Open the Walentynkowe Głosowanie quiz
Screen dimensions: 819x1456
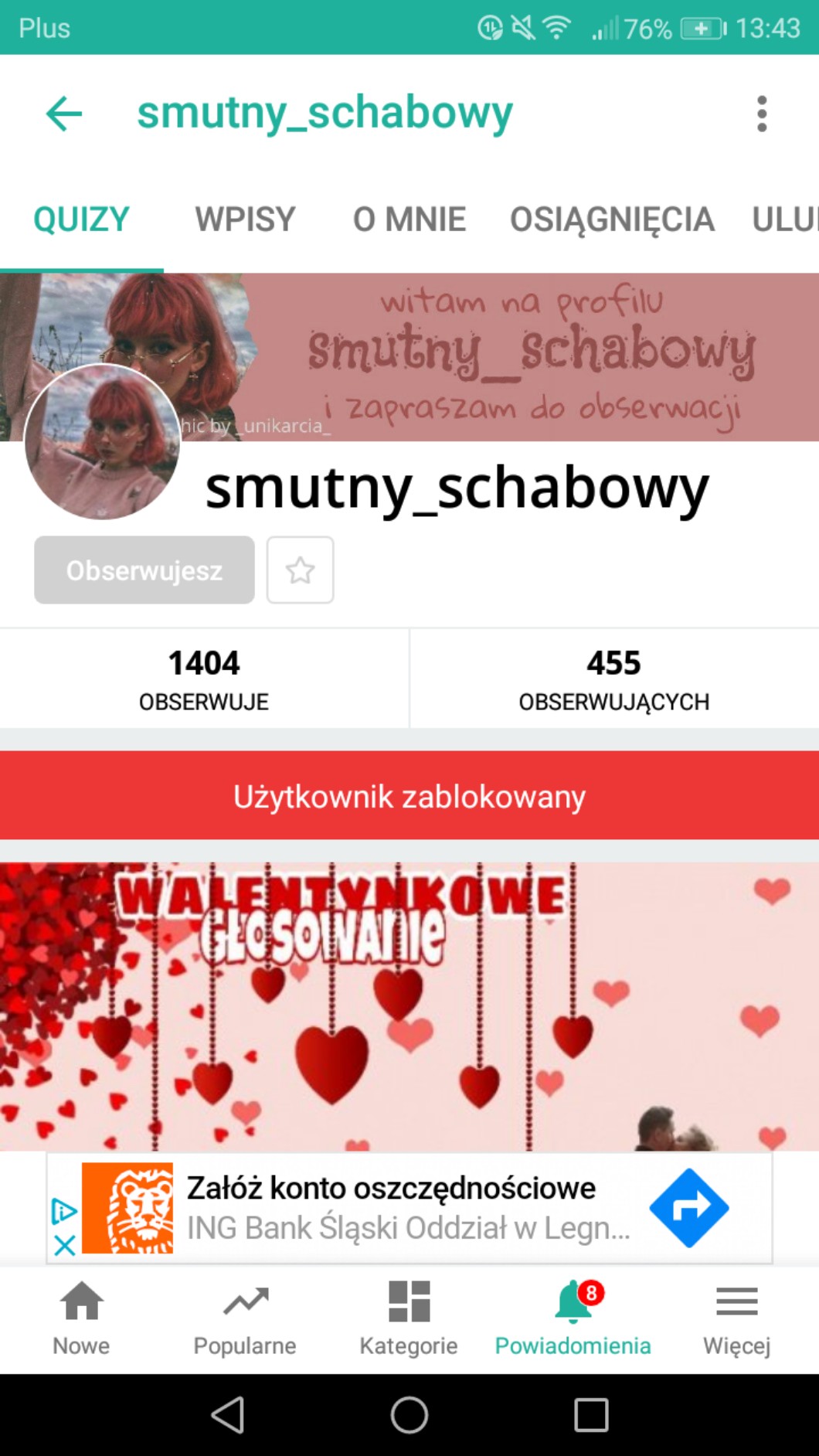(409, 1006)
